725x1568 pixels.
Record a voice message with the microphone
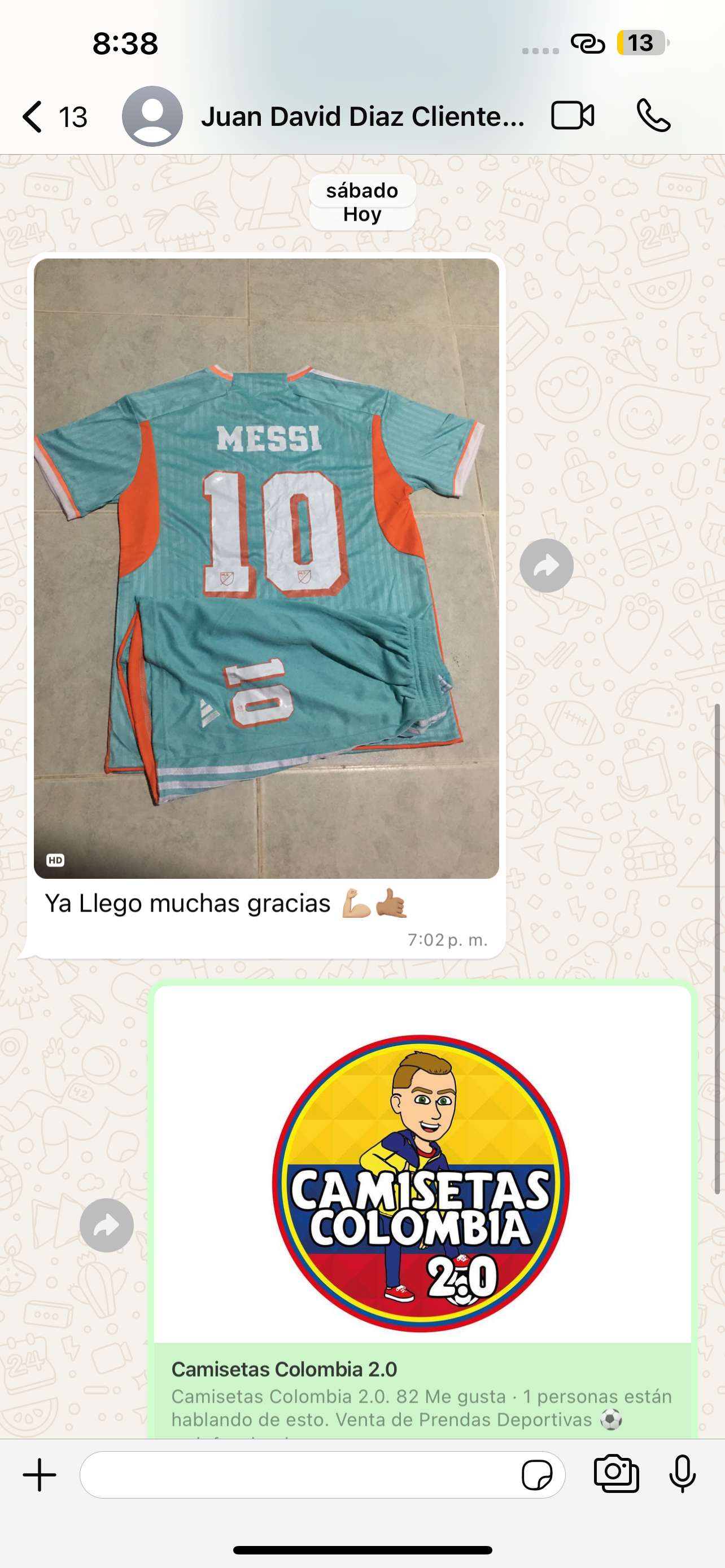point(683,1474)
